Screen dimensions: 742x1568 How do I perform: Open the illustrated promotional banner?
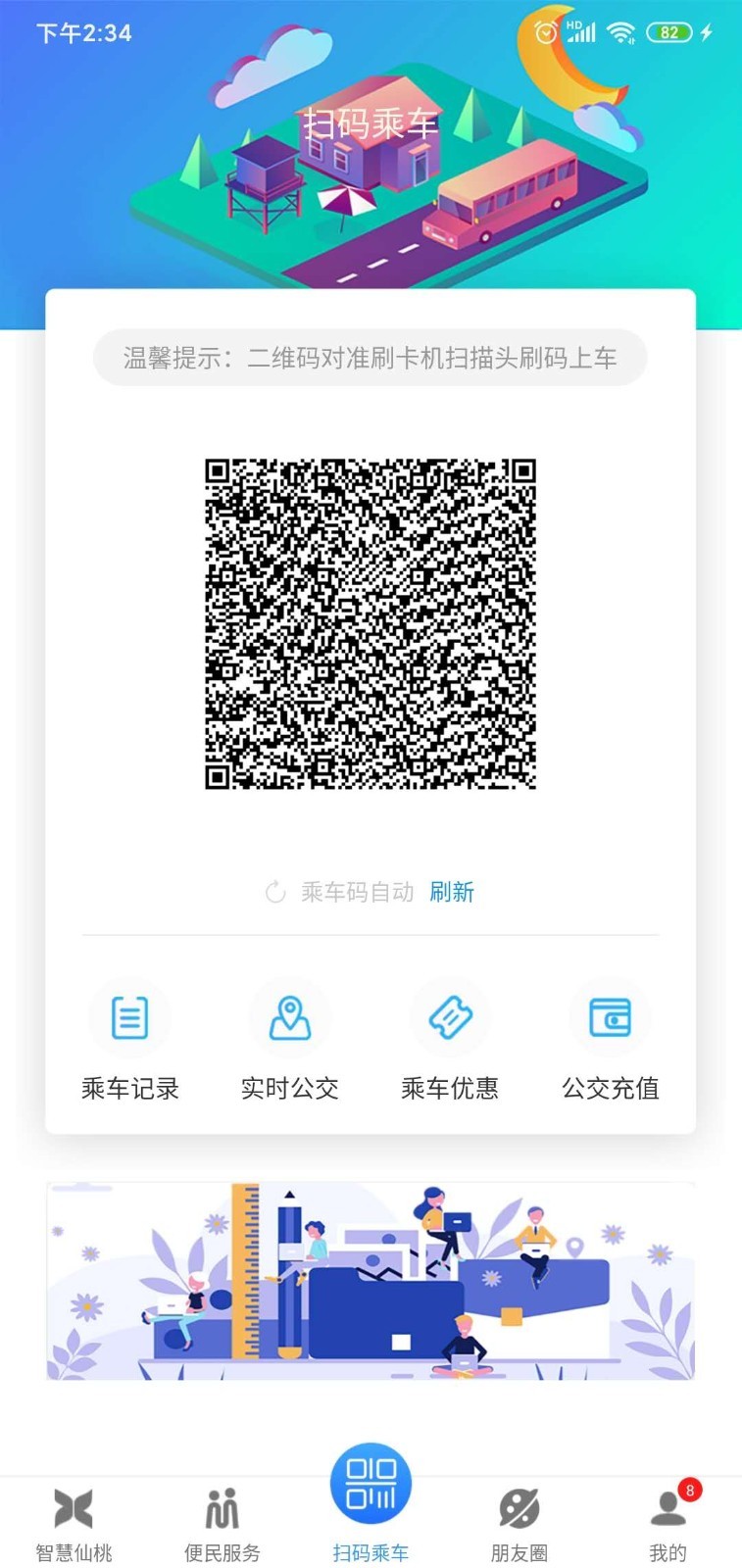[x=371, y=1281]
